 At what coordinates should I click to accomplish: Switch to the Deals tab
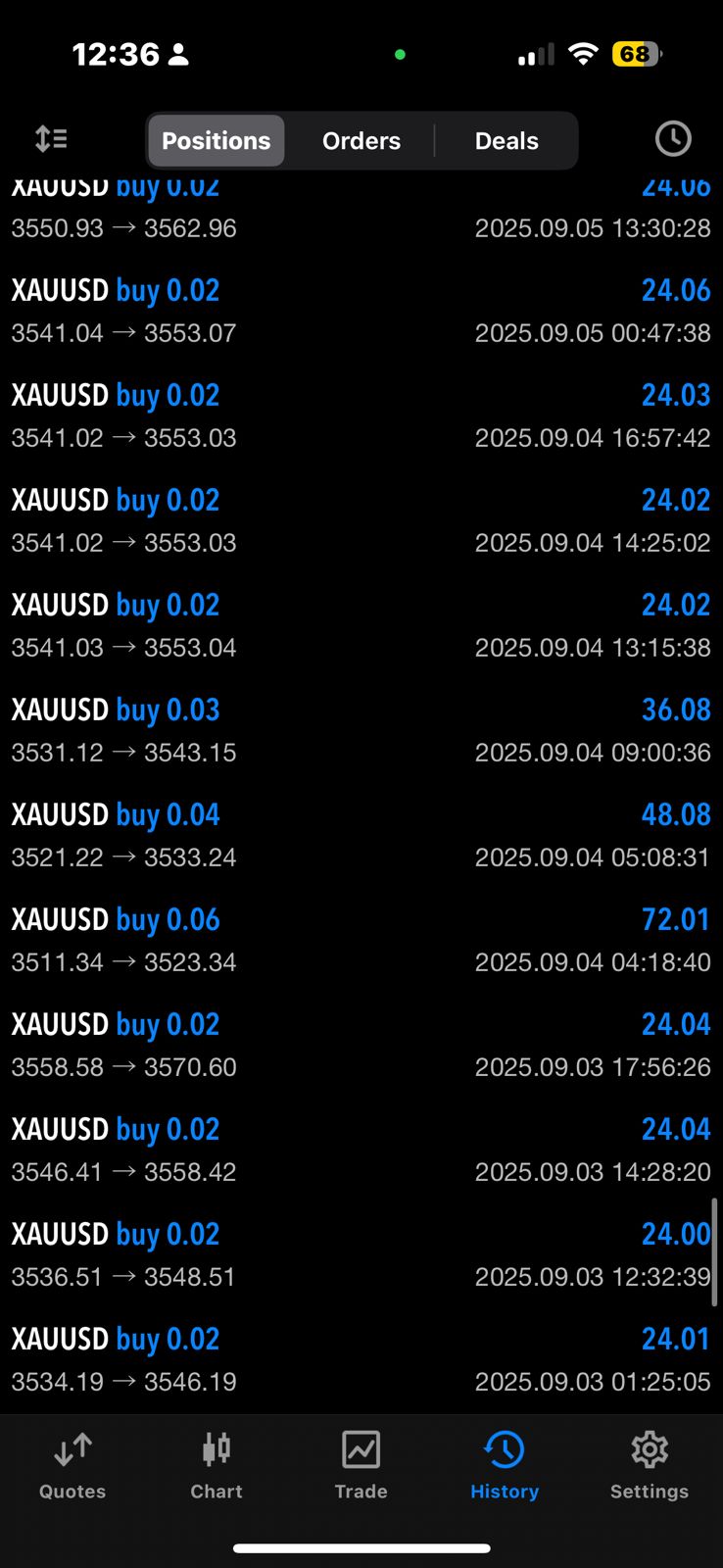(x=506, y=140)
